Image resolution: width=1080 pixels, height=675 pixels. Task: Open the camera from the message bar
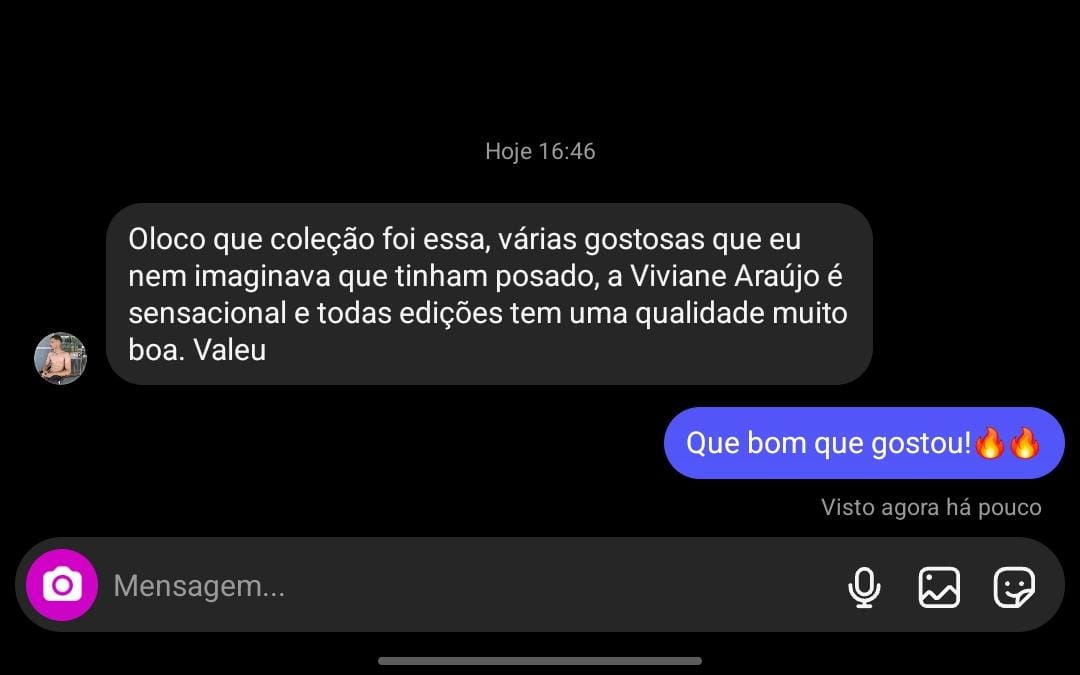(x=62, y=585)
